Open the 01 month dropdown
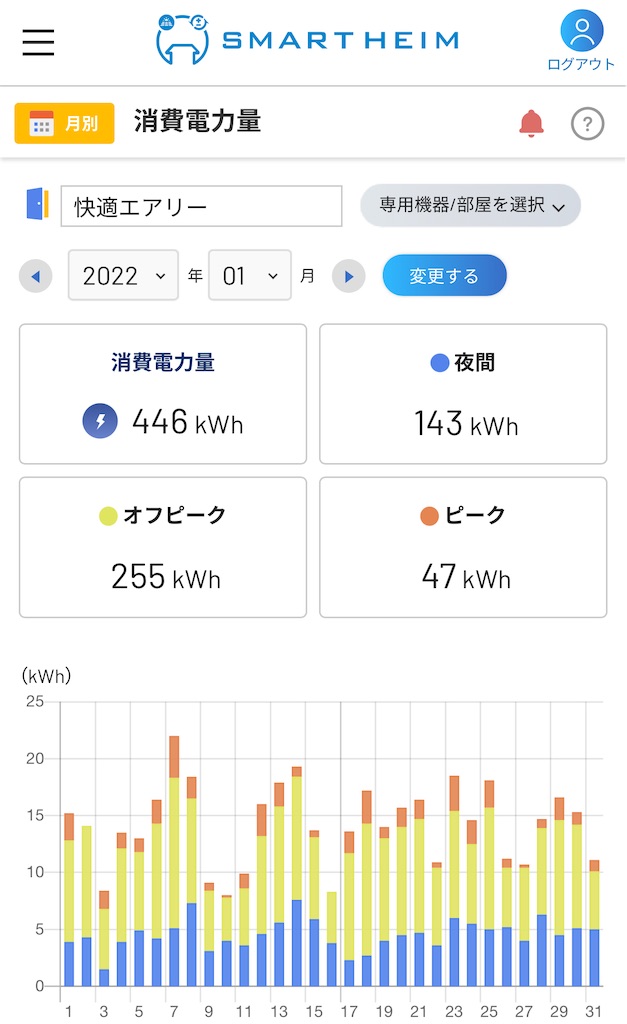 pyautogui.click(x=250, y=276)
